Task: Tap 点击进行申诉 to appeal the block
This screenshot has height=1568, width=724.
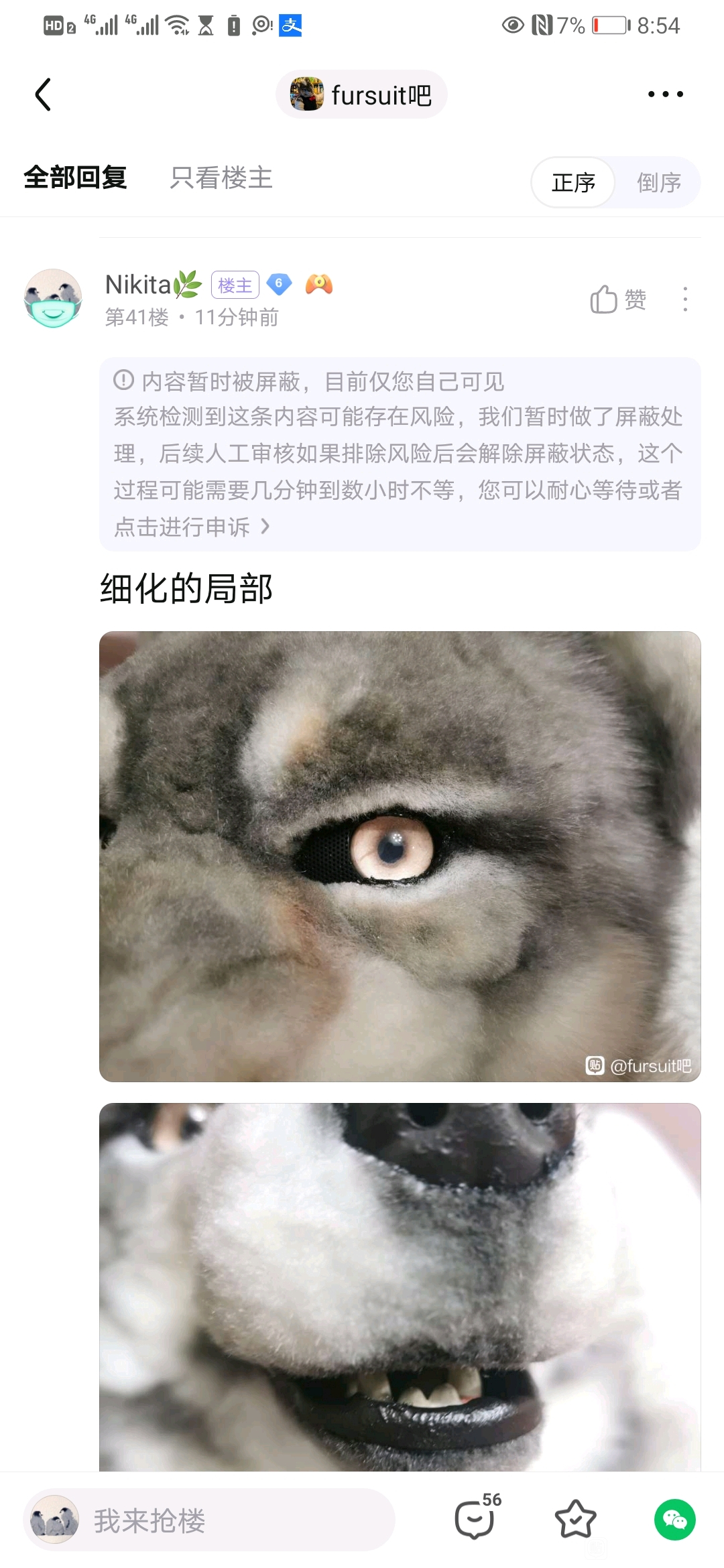Action: coord(191,527)
